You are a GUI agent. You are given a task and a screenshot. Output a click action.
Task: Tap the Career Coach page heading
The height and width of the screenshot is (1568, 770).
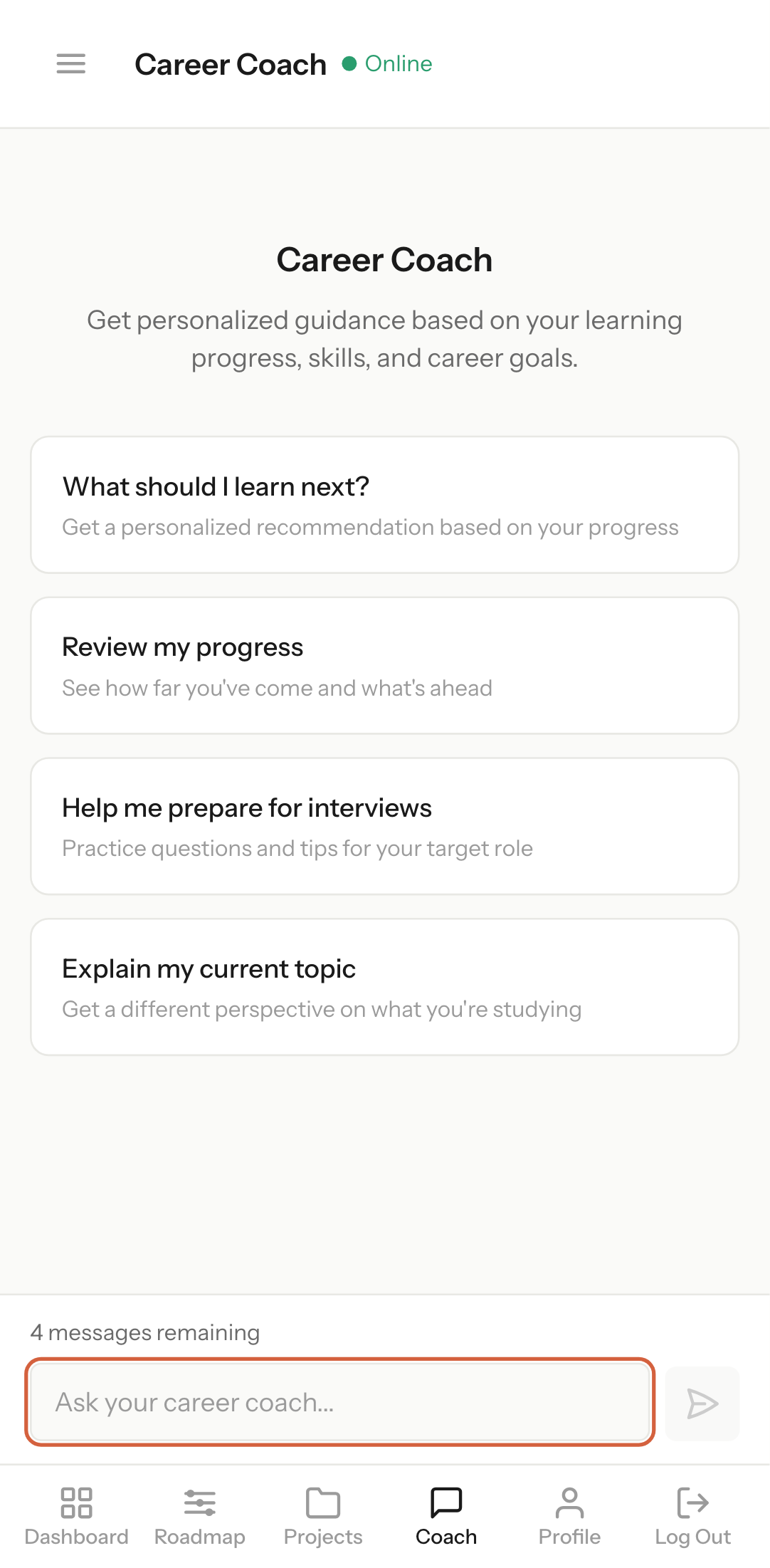click(x=384, y=259)
